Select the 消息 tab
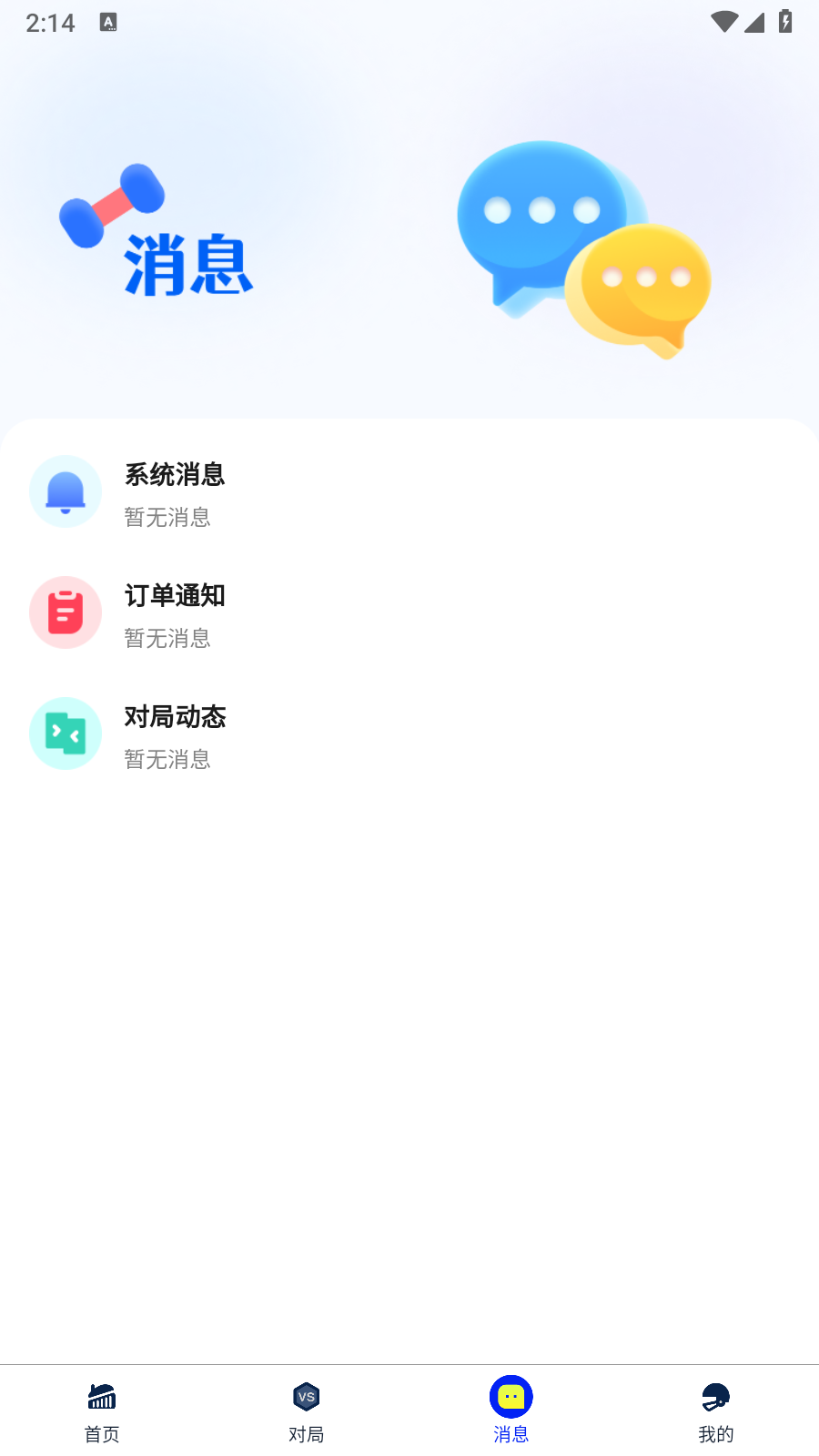Viewport: 819px width, 1456px height. pos(511,1411)
